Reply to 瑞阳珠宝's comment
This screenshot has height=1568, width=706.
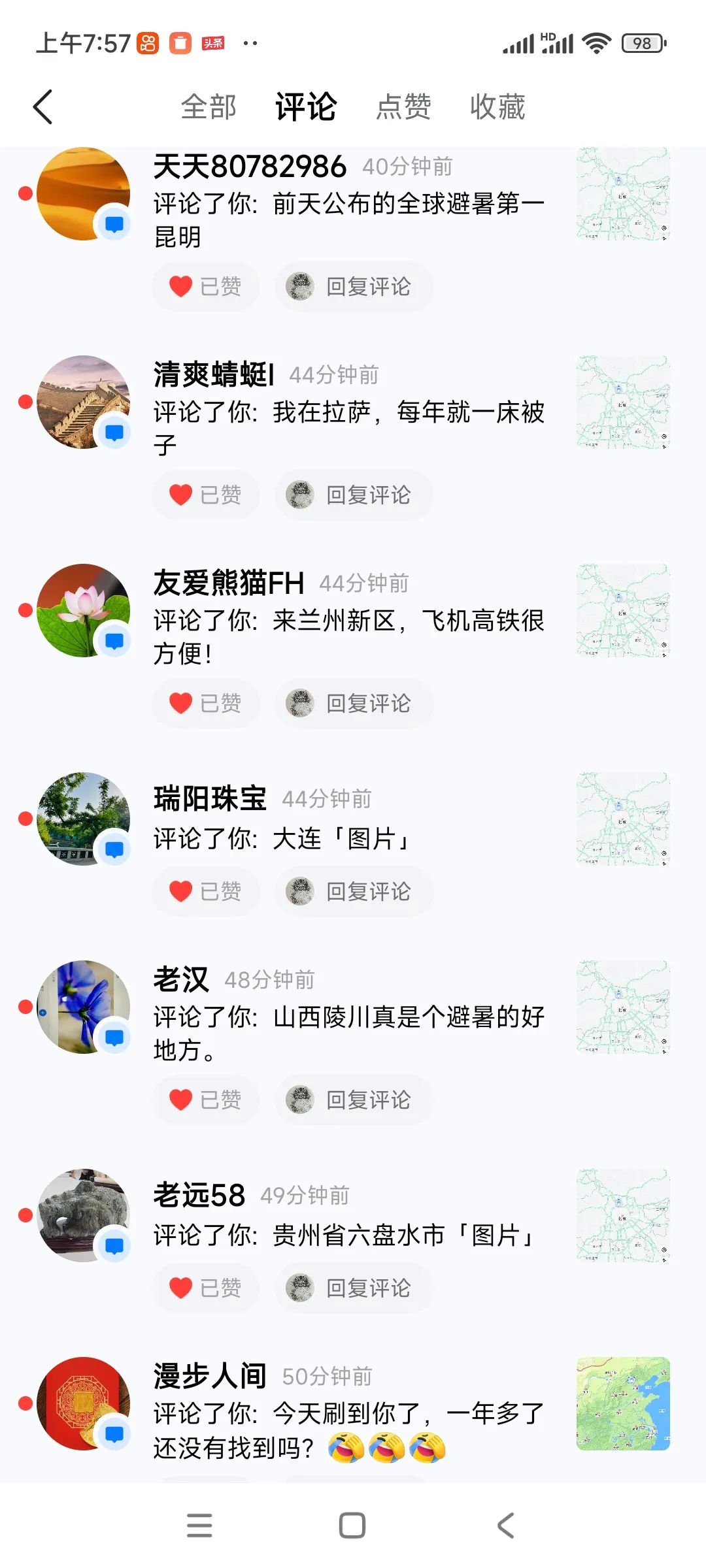click(353, 891)
